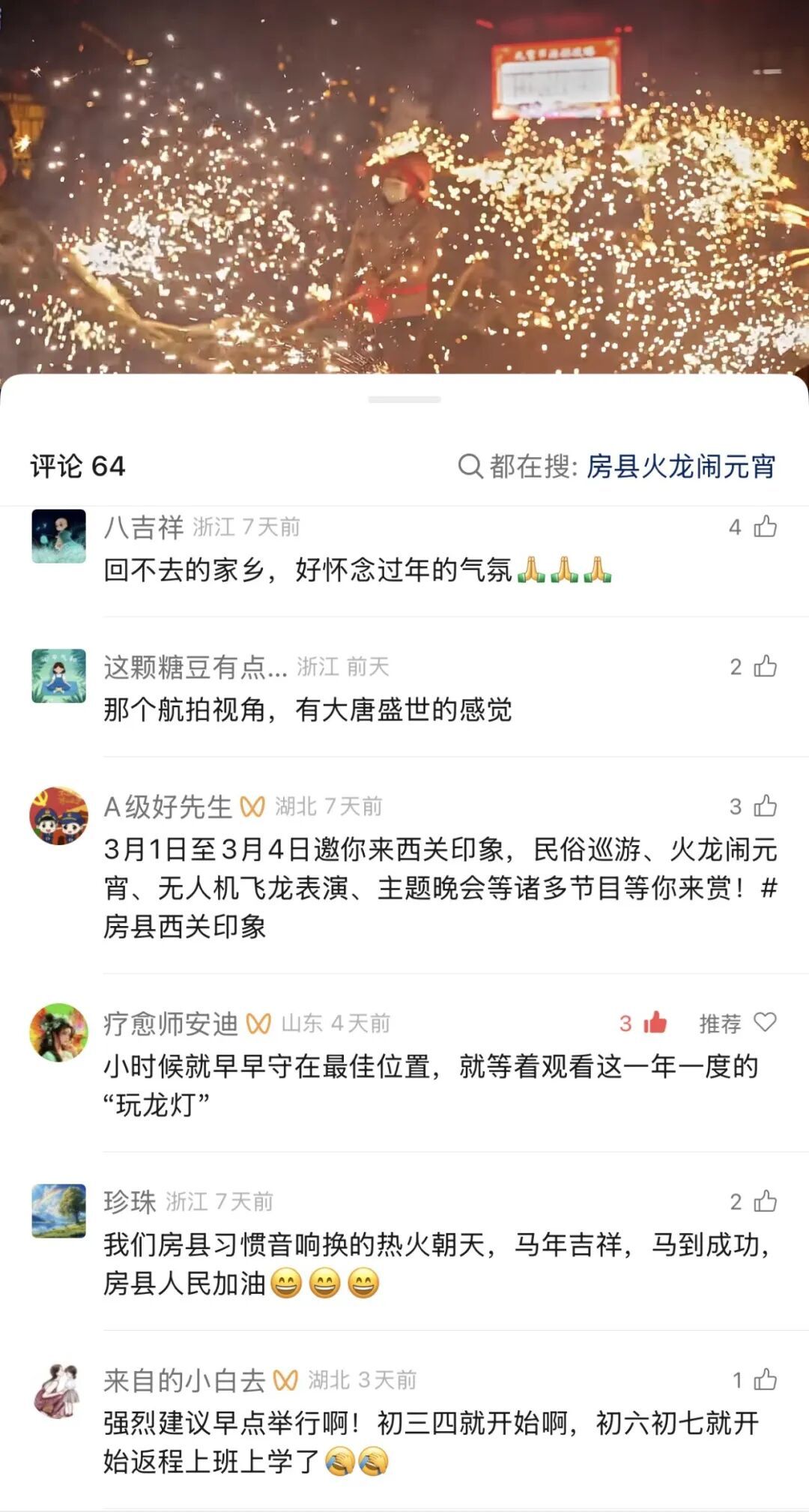The image size is (809, 1512).
Task: Search 房县火龙闹元宵 suggested term
Action: click(679, 466)
